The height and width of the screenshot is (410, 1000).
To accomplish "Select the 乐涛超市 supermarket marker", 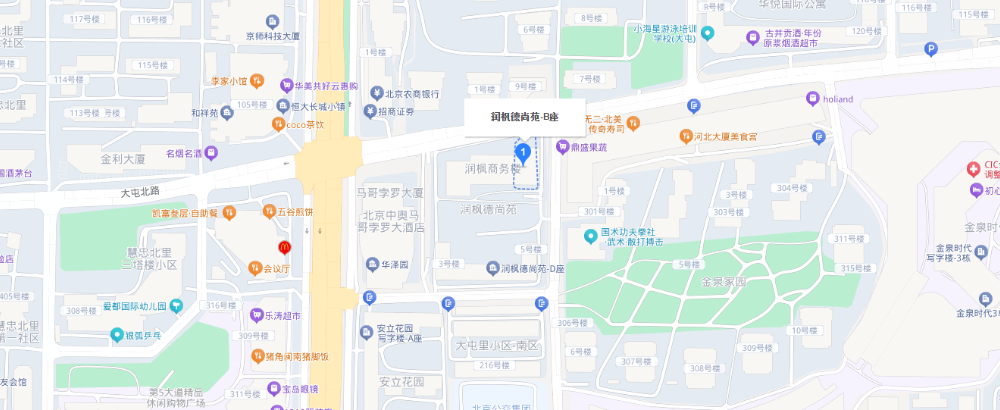I will point(255,315).
